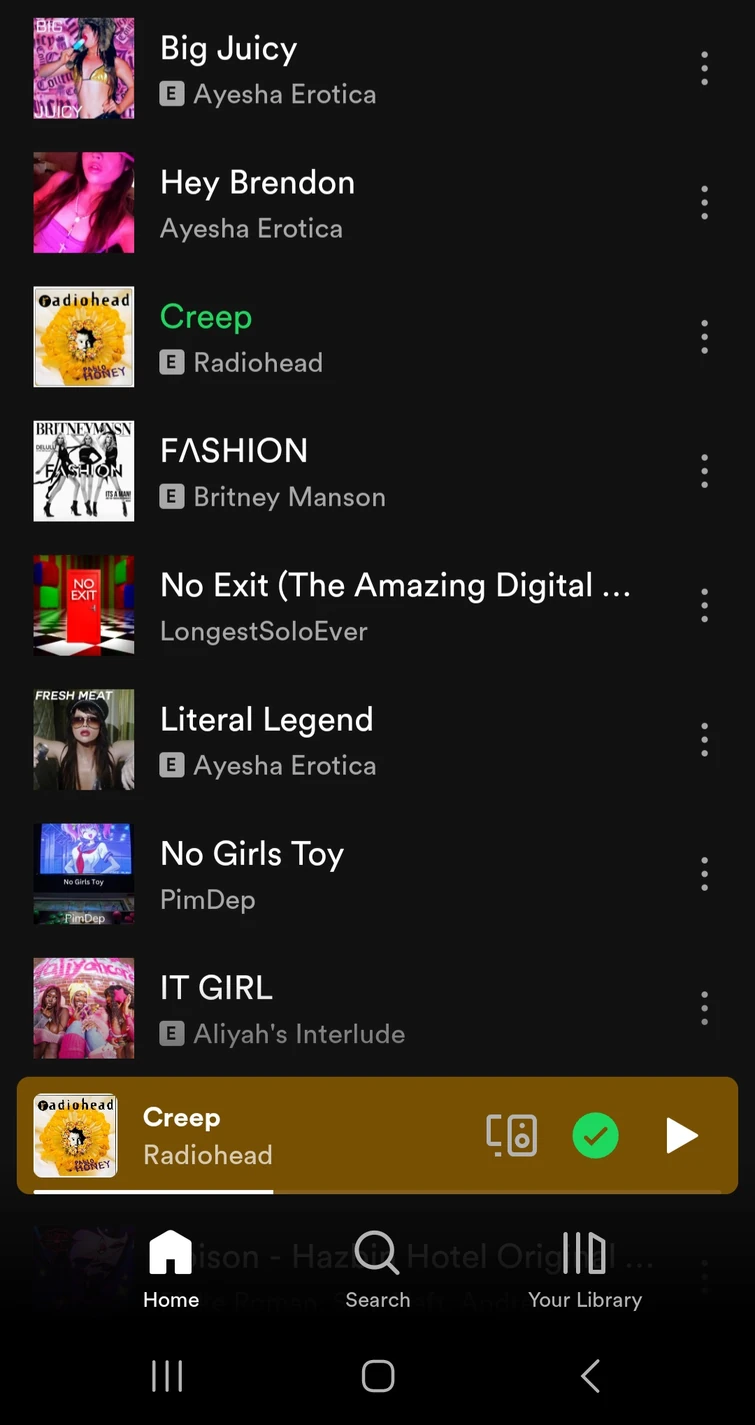Open the options menu for No Girls Toy
Viewport: 755px width, 1425px height.
704,873
